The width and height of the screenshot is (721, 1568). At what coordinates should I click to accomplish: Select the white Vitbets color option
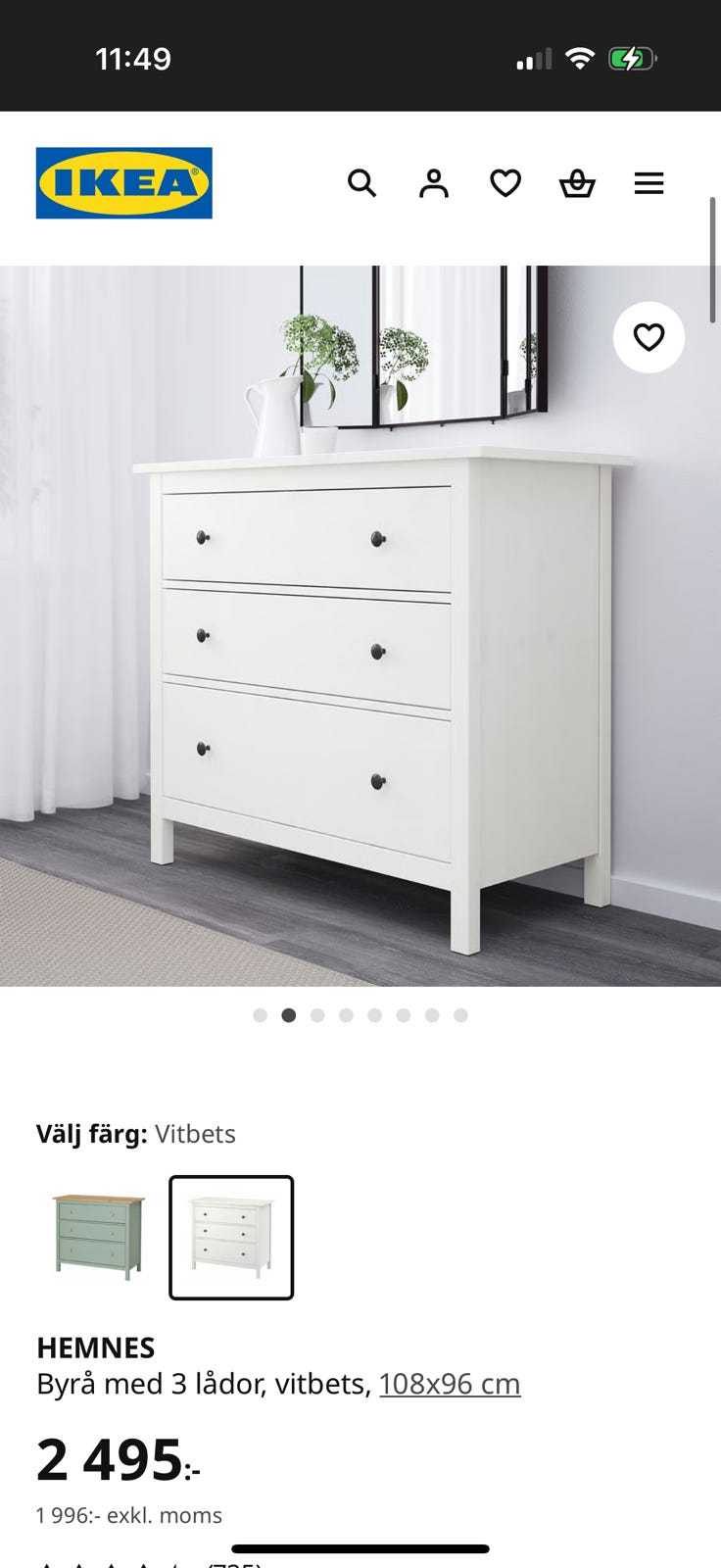click(231, 1236)
